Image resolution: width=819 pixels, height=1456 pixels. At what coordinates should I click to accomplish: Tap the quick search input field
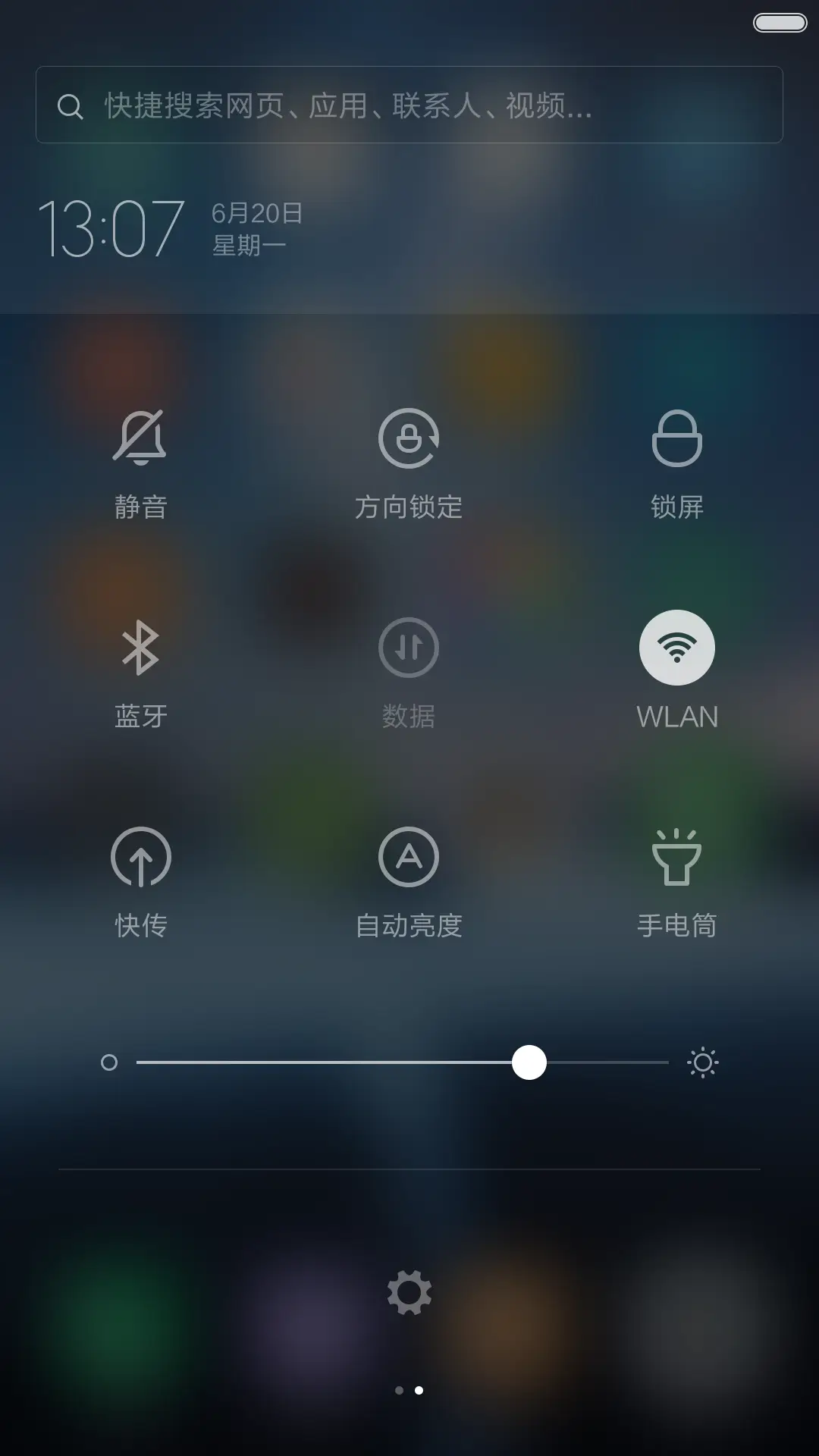pos(409,106)
